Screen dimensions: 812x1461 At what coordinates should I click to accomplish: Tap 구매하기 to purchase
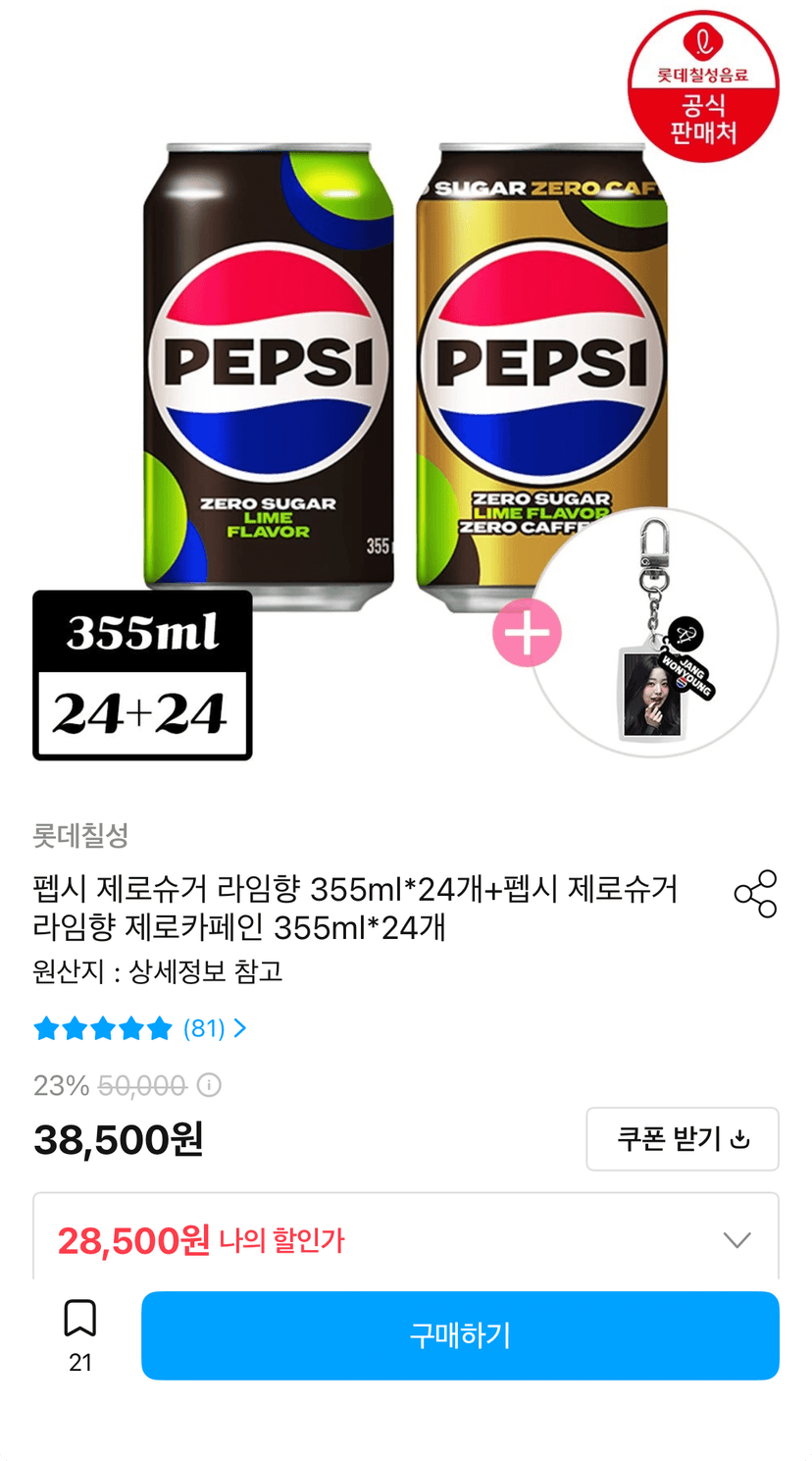point(460,1335)
